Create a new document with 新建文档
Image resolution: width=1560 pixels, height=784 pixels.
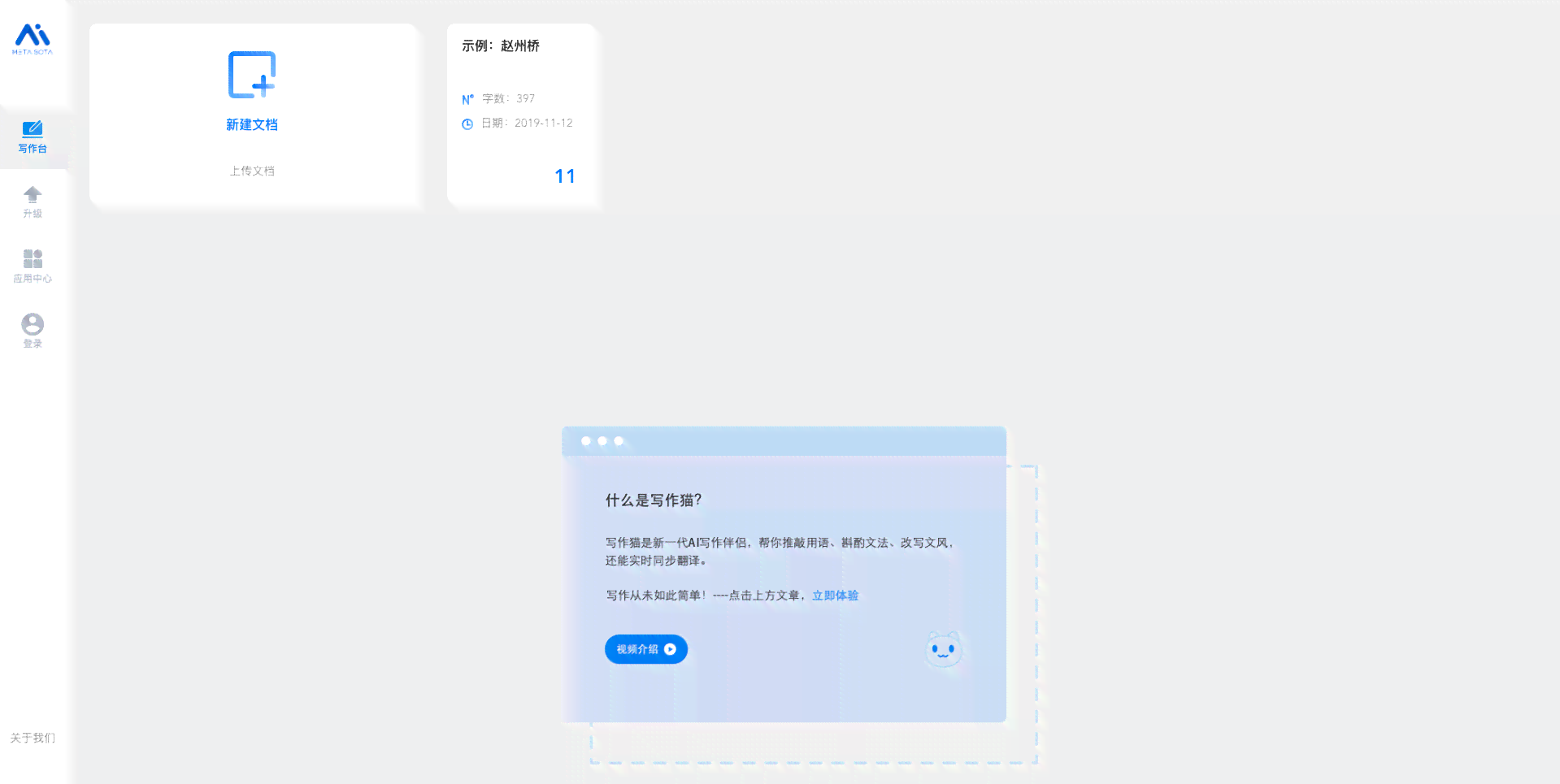[x=252, y=91]
